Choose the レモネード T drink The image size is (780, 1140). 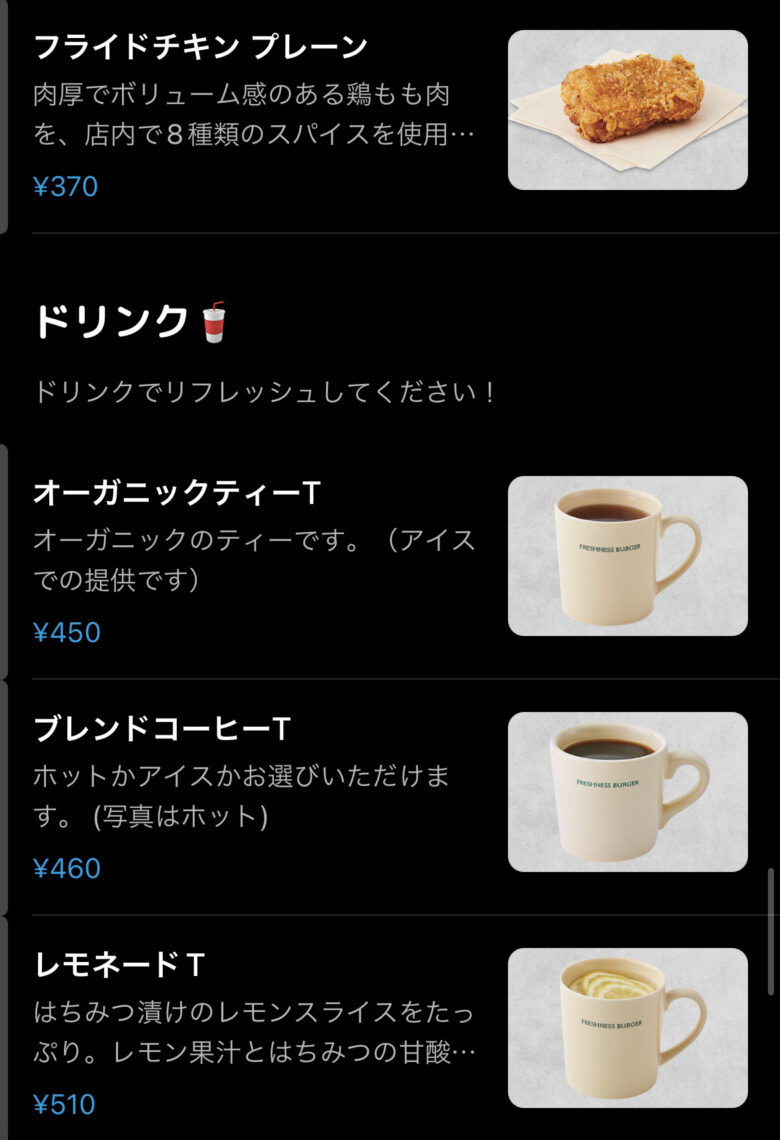tap(119, 964)
